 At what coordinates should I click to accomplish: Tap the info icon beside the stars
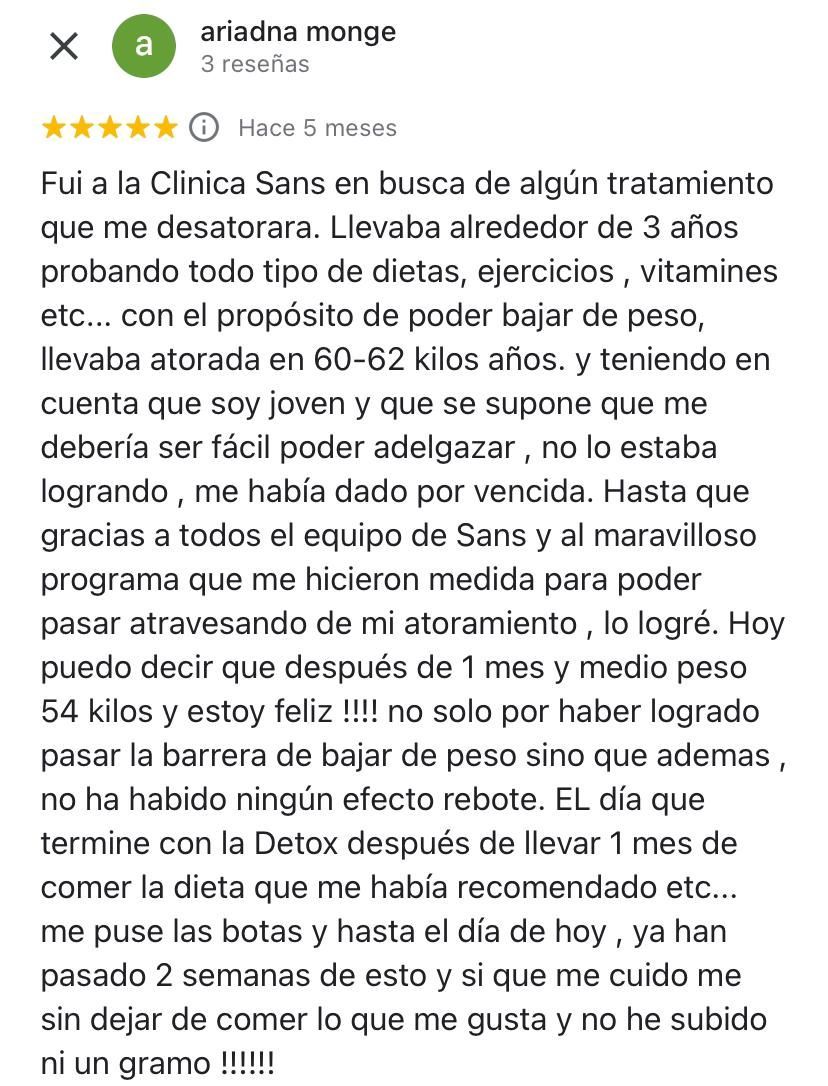204,127
